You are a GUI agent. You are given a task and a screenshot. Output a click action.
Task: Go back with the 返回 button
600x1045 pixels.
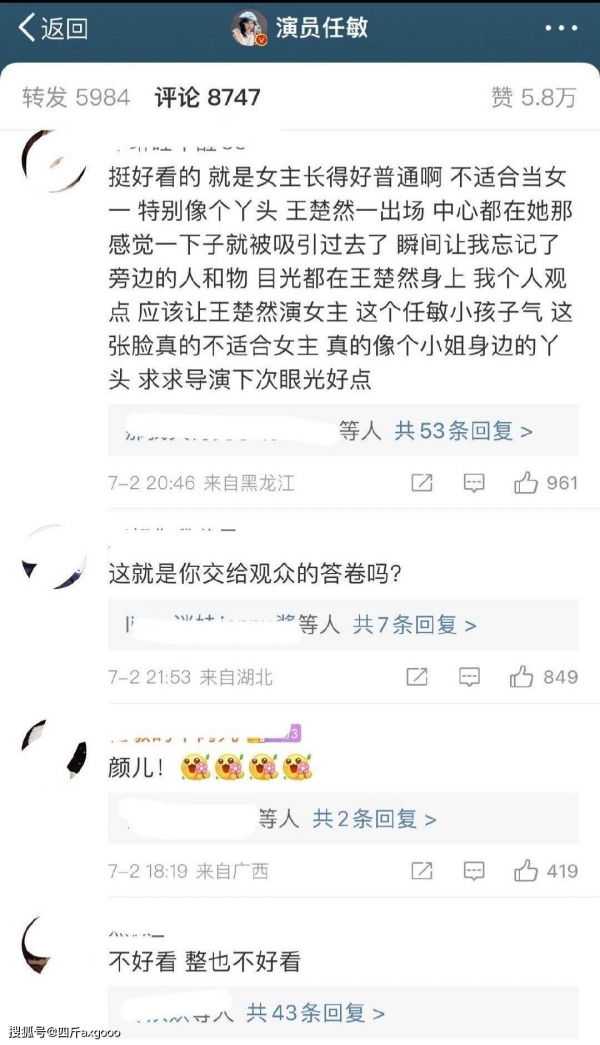[54, 28]
